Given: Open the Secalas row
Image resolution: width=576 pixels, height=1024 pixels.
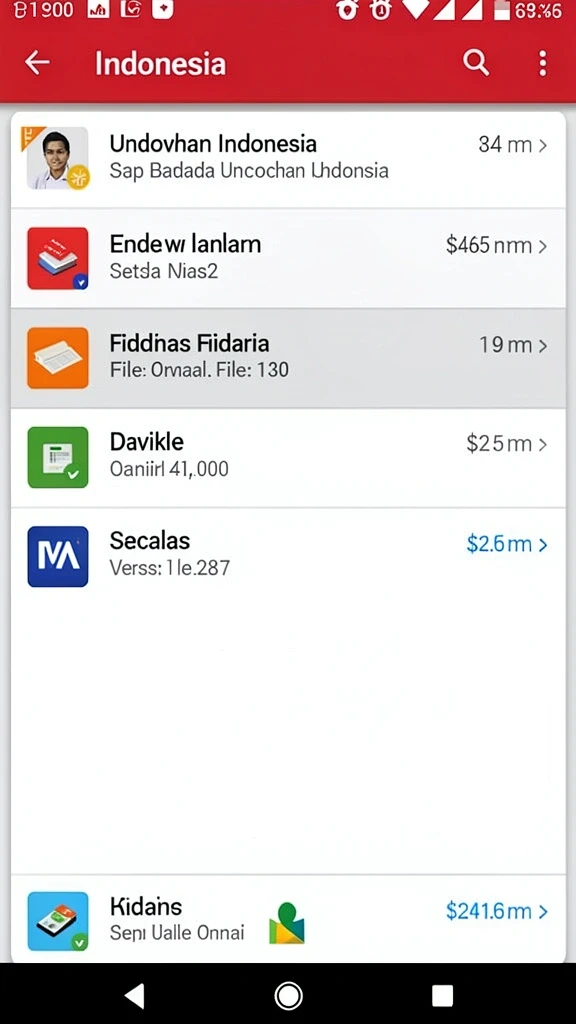Looking at the screenshot, I should (288, 556).
